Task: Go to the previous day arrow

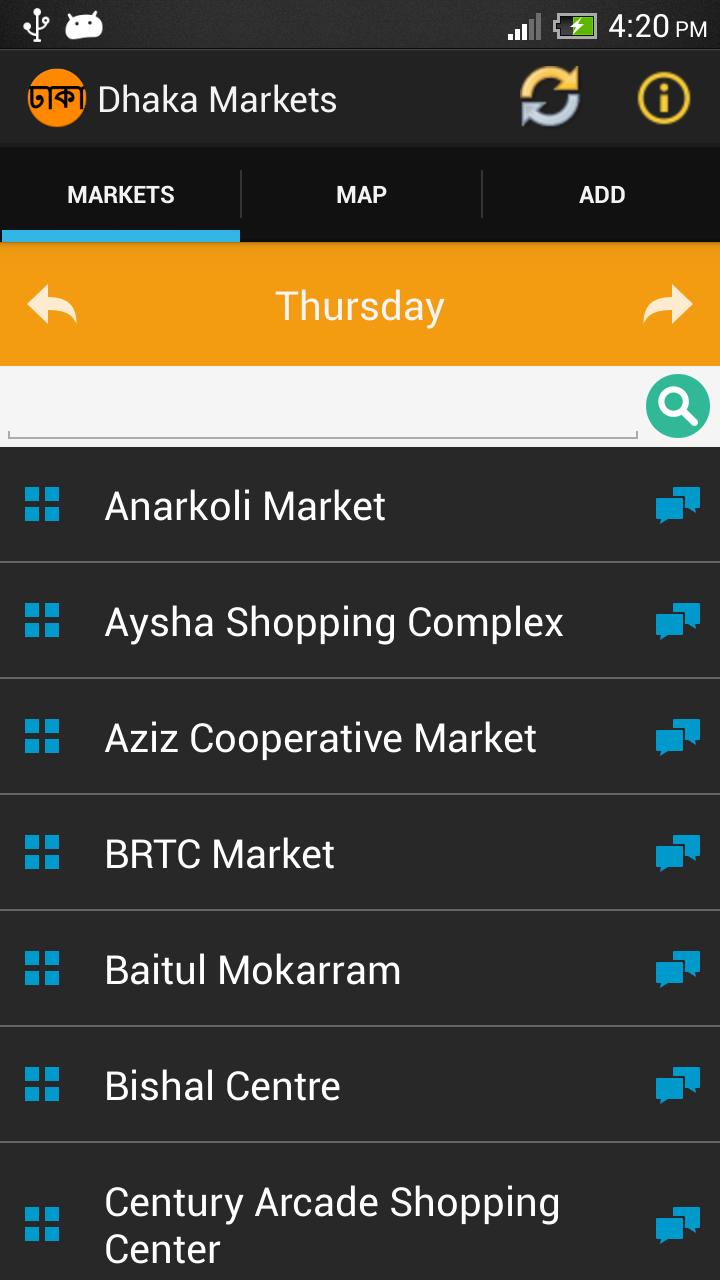Action: 52,305
